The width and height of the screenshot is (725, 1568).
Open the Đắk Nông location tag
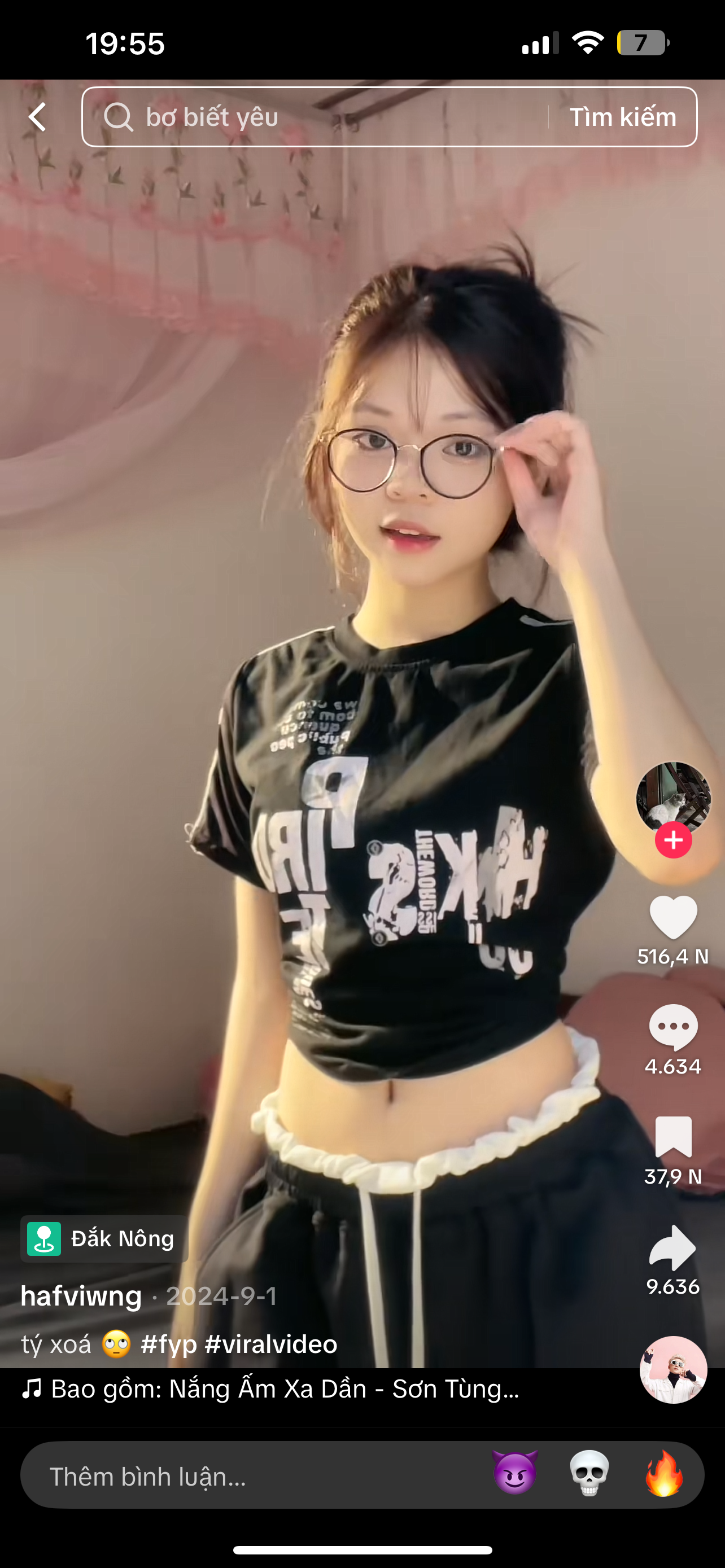tap(104, 1239)
